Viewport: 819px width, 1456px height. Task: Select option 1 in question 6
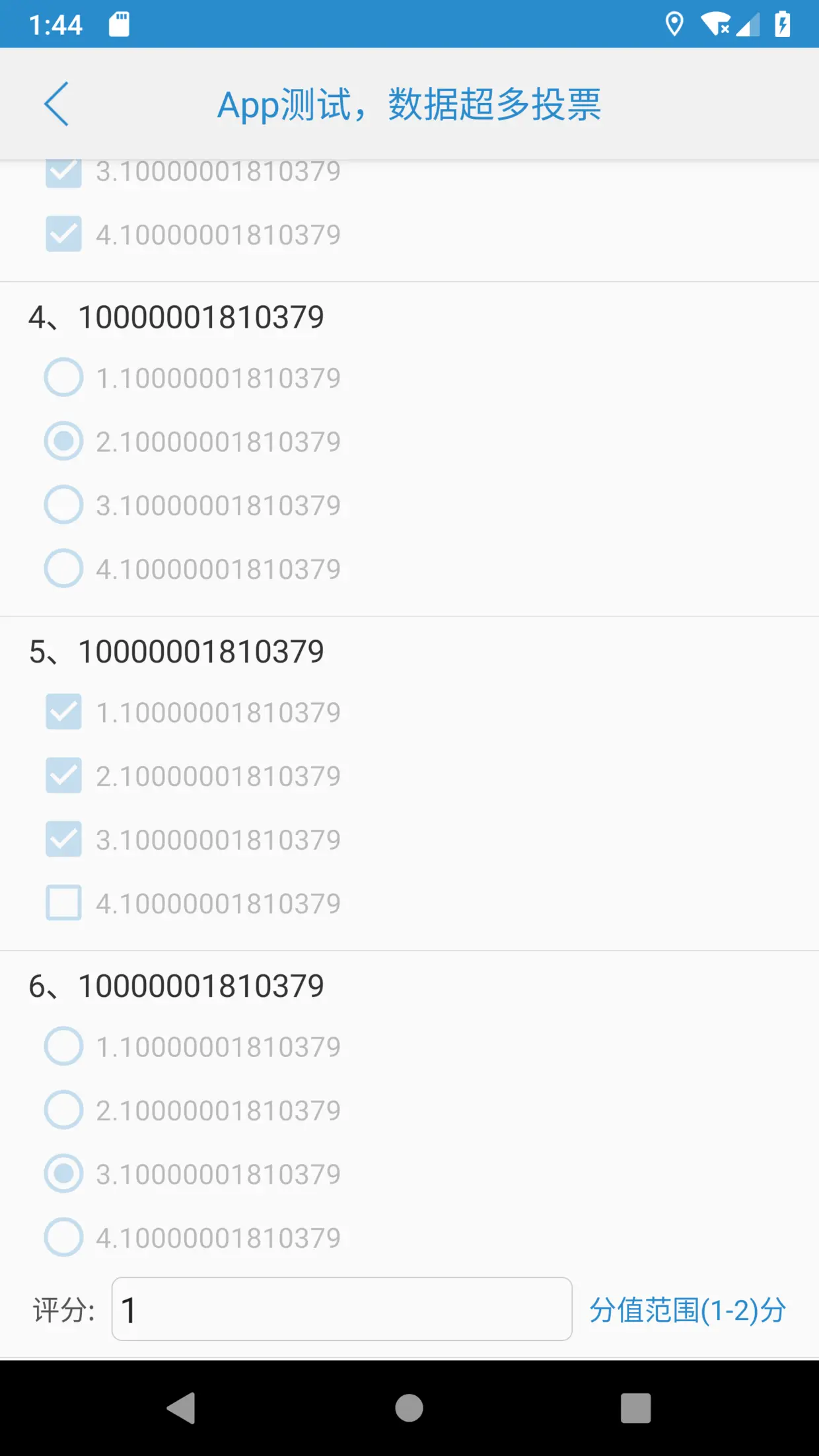pos(63,1046)
